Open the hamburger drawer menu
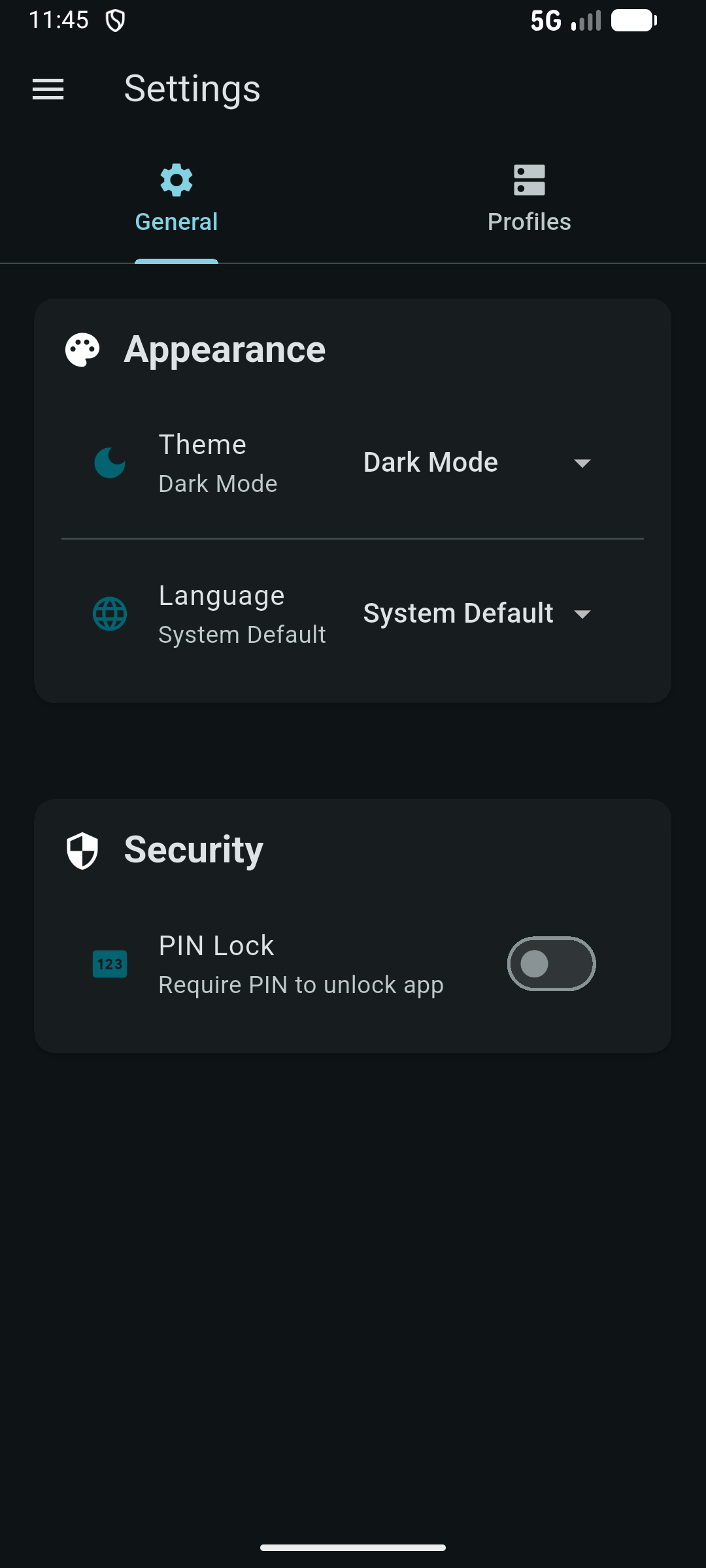Image resolution: width=706 pixels, height=1568 pixels. pyautogui.click(x=48, y=89)
